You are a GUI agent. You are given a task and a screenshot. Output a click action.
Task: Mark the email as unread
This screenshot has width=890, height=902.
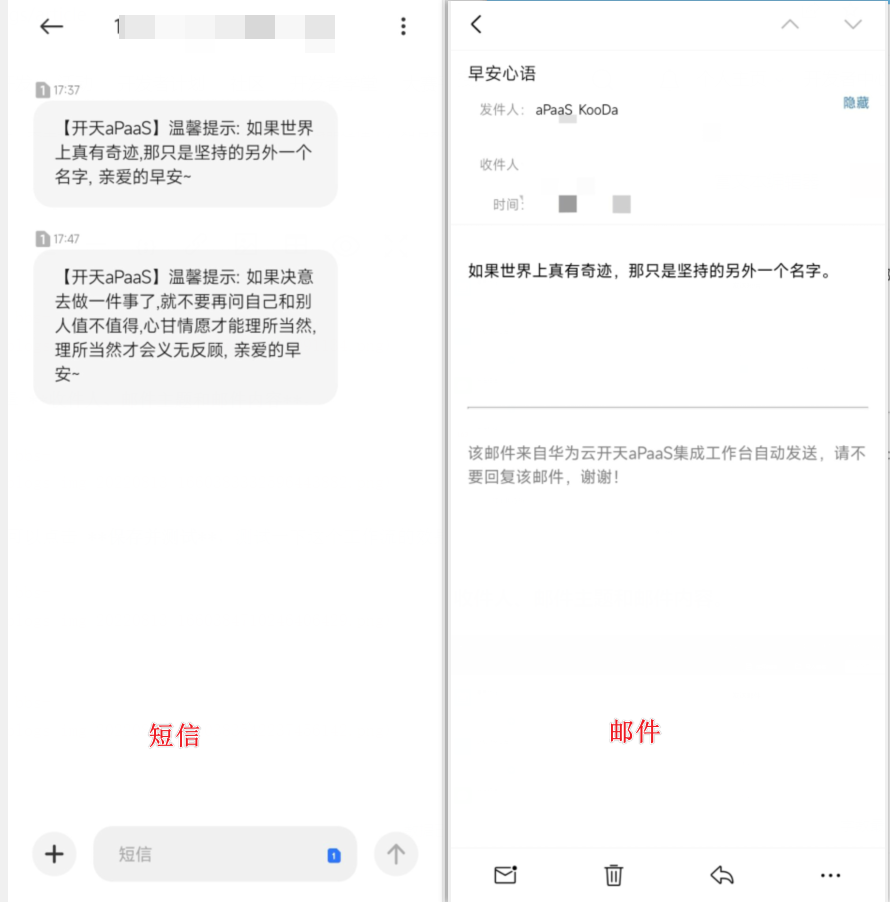(x=506, y=875)
